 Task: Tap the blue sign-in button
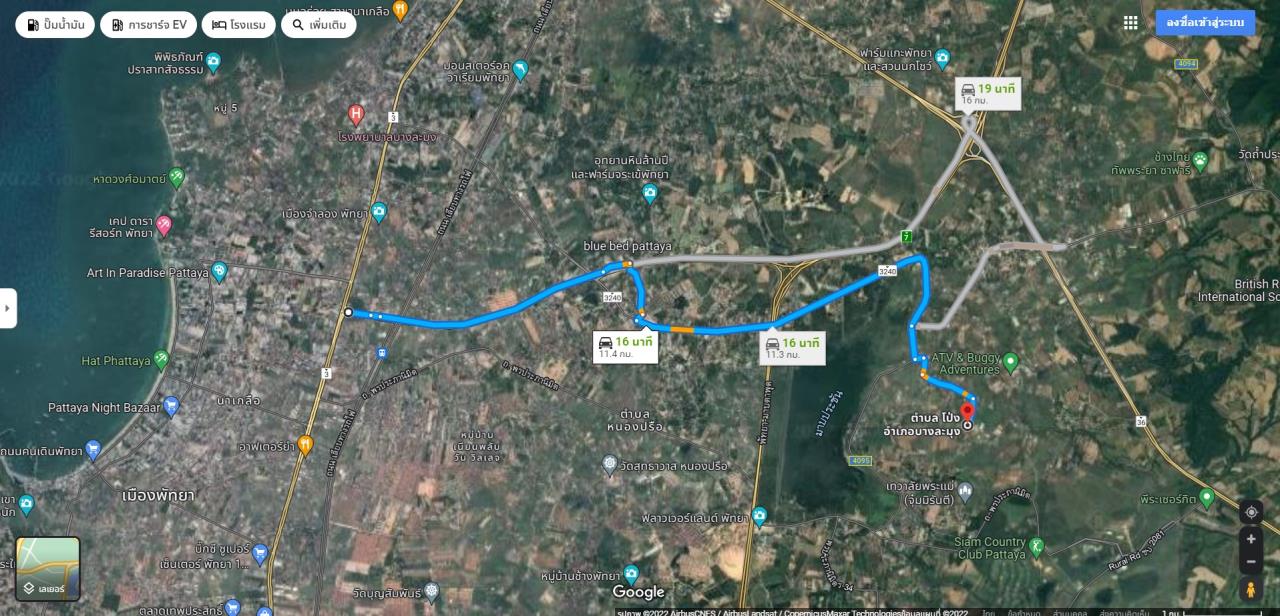(x=1205, y=23)
